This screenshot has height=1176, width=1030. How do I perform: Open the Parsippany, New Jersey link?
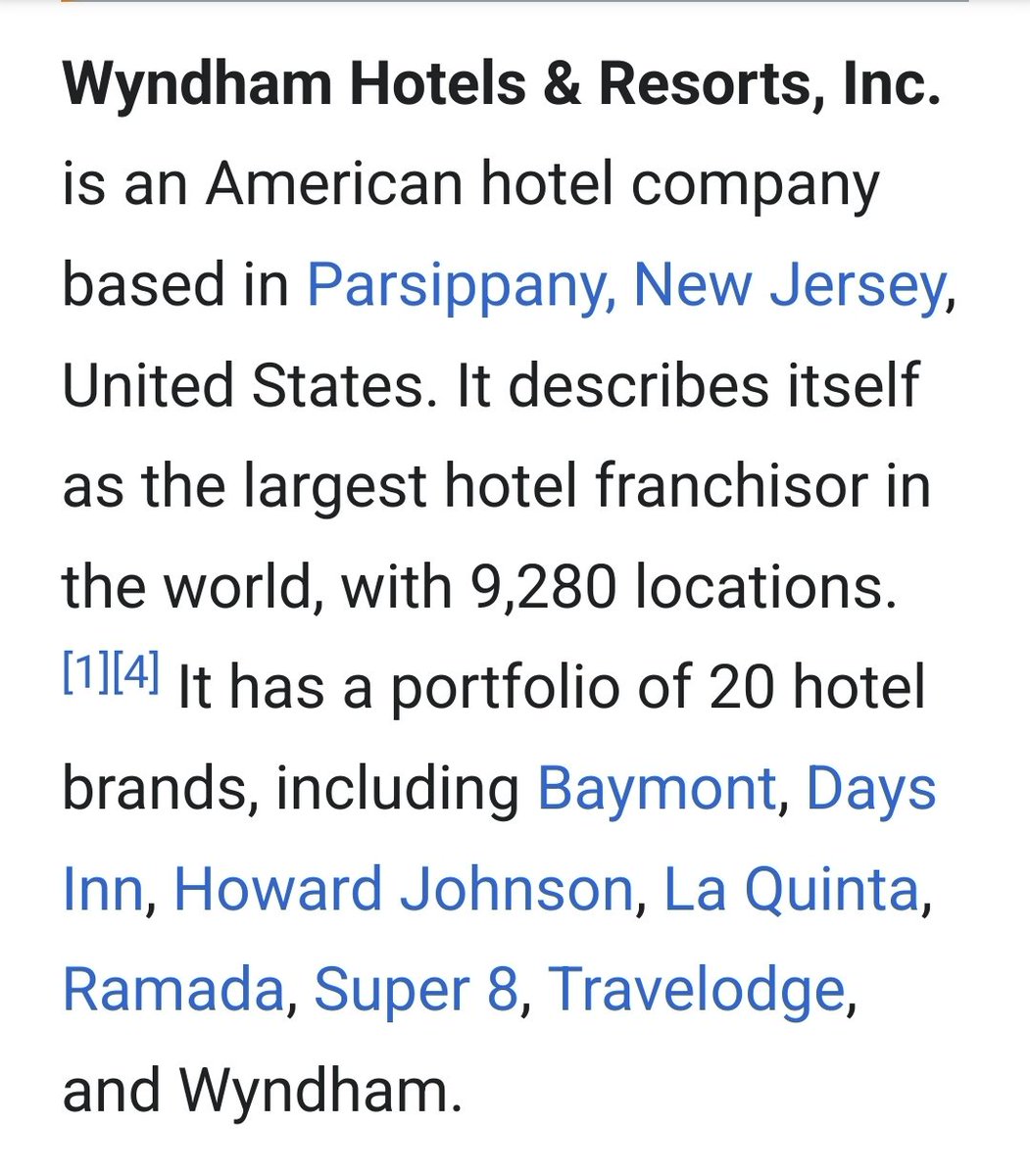pos(625,285)
